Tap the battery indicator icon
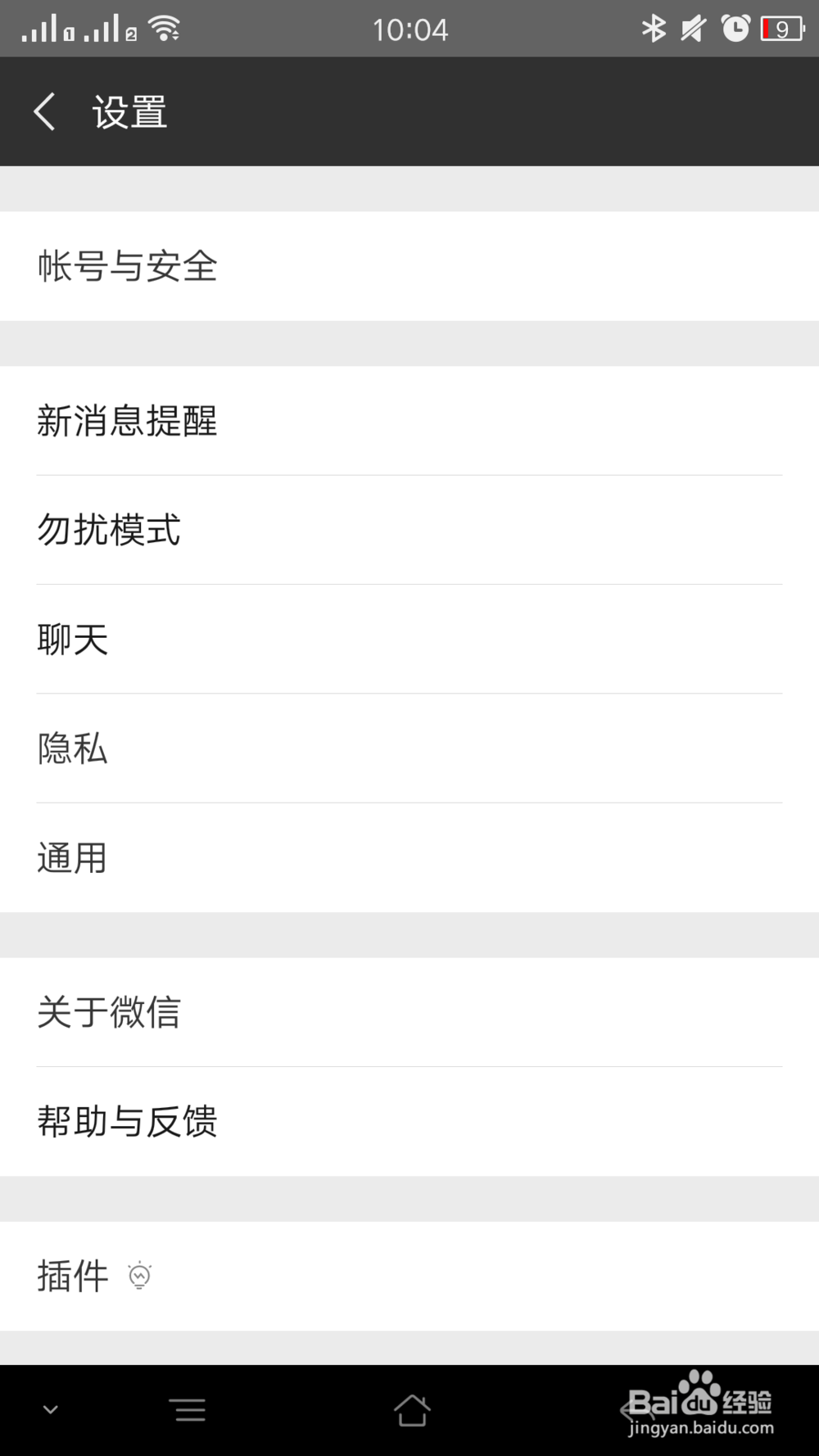 (780, 29)
